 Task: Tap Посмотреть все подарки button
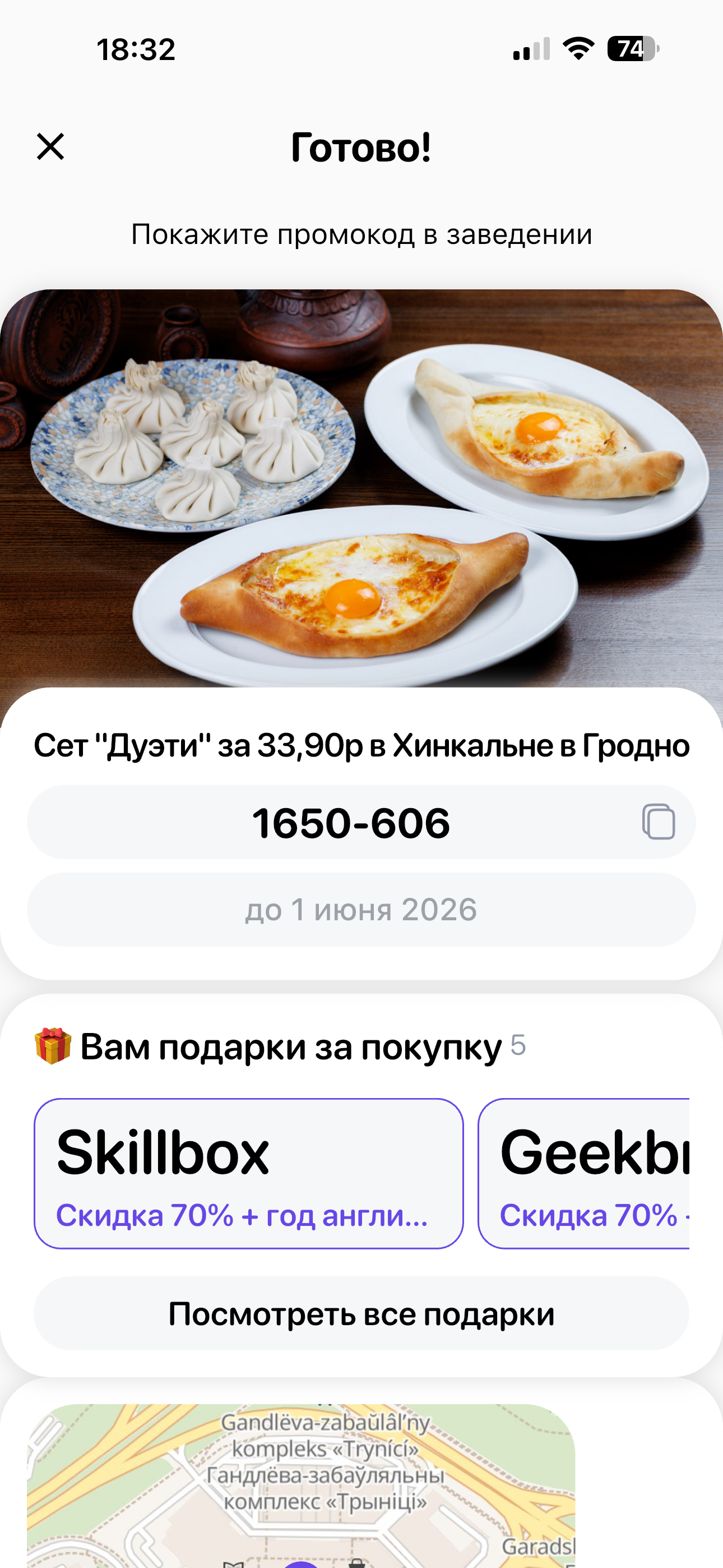tap(361, 1314)
